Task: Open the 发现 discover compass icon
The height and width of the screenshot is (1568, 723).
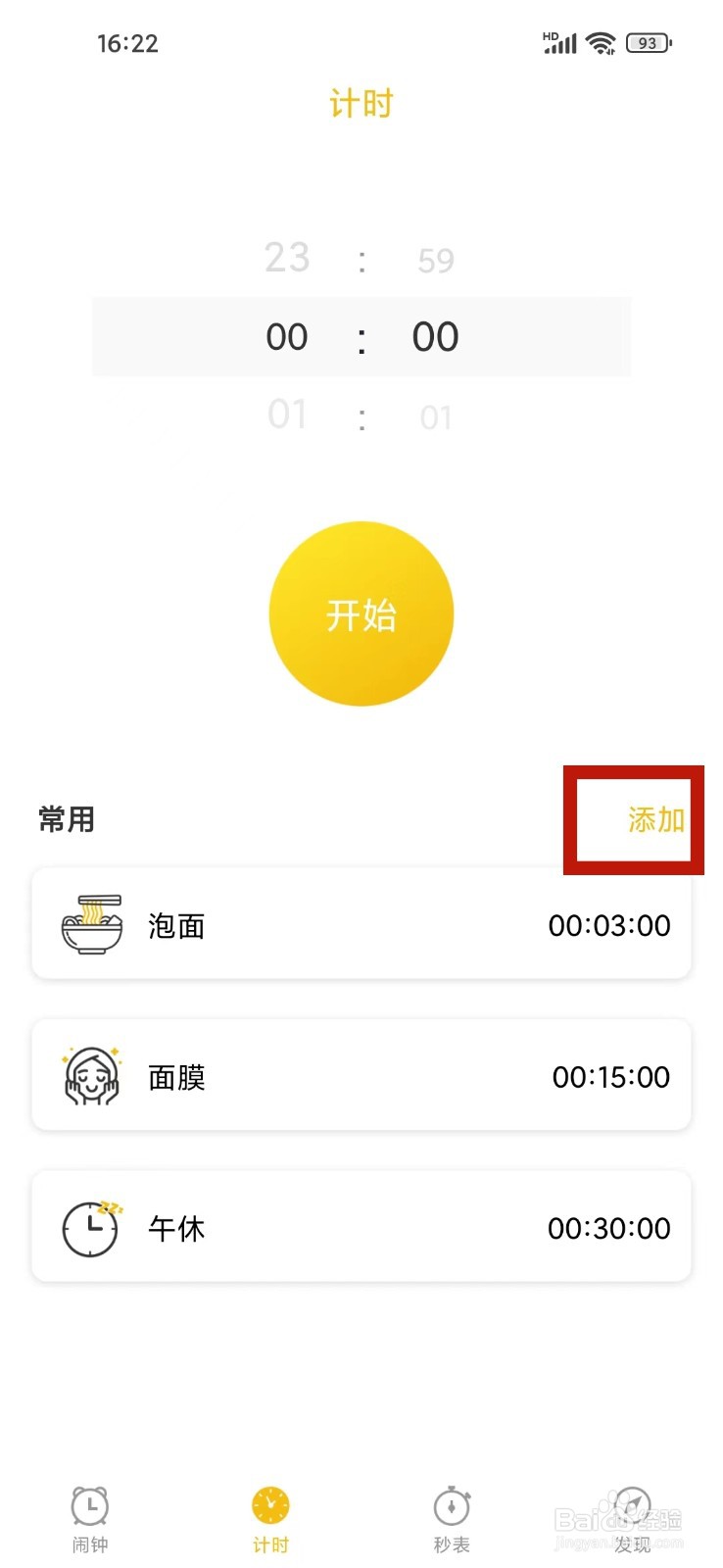Action: (x=632, y=1506)
